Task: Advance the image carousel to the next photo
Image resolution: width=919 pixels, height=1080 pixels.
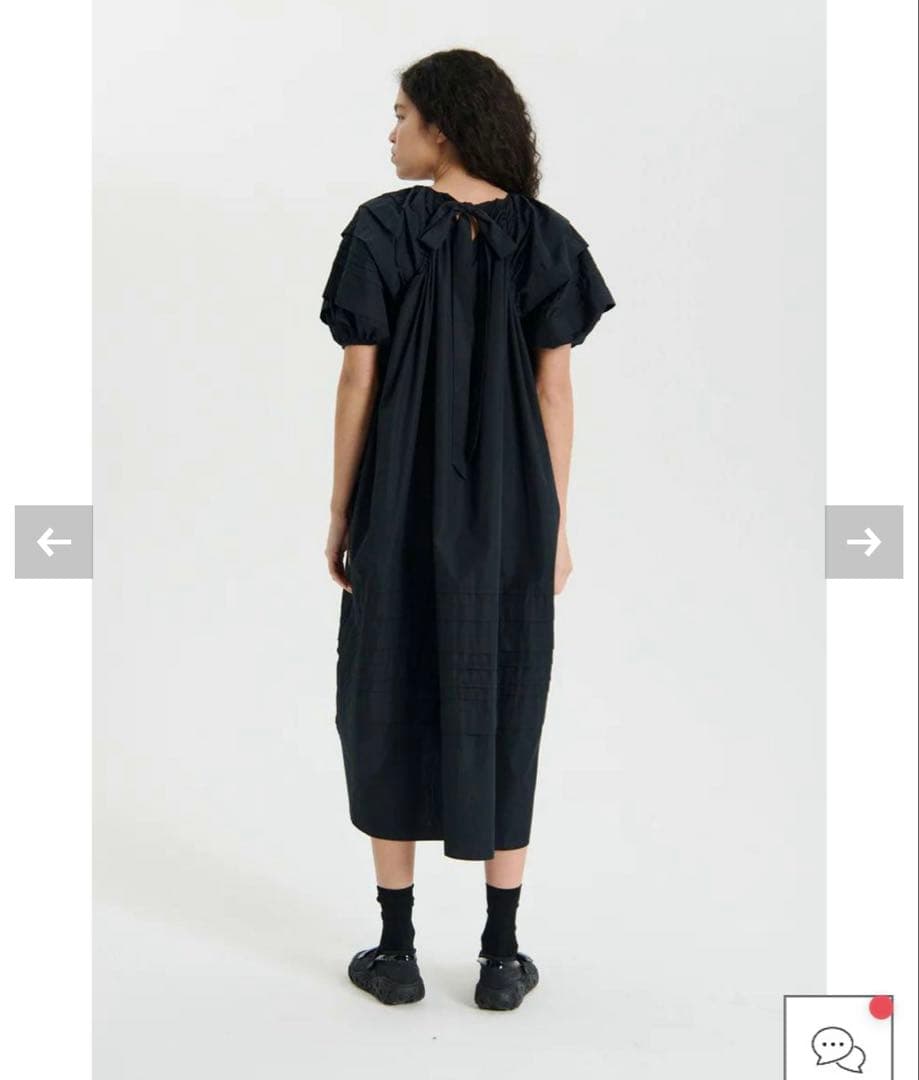Action: [862, 542]
